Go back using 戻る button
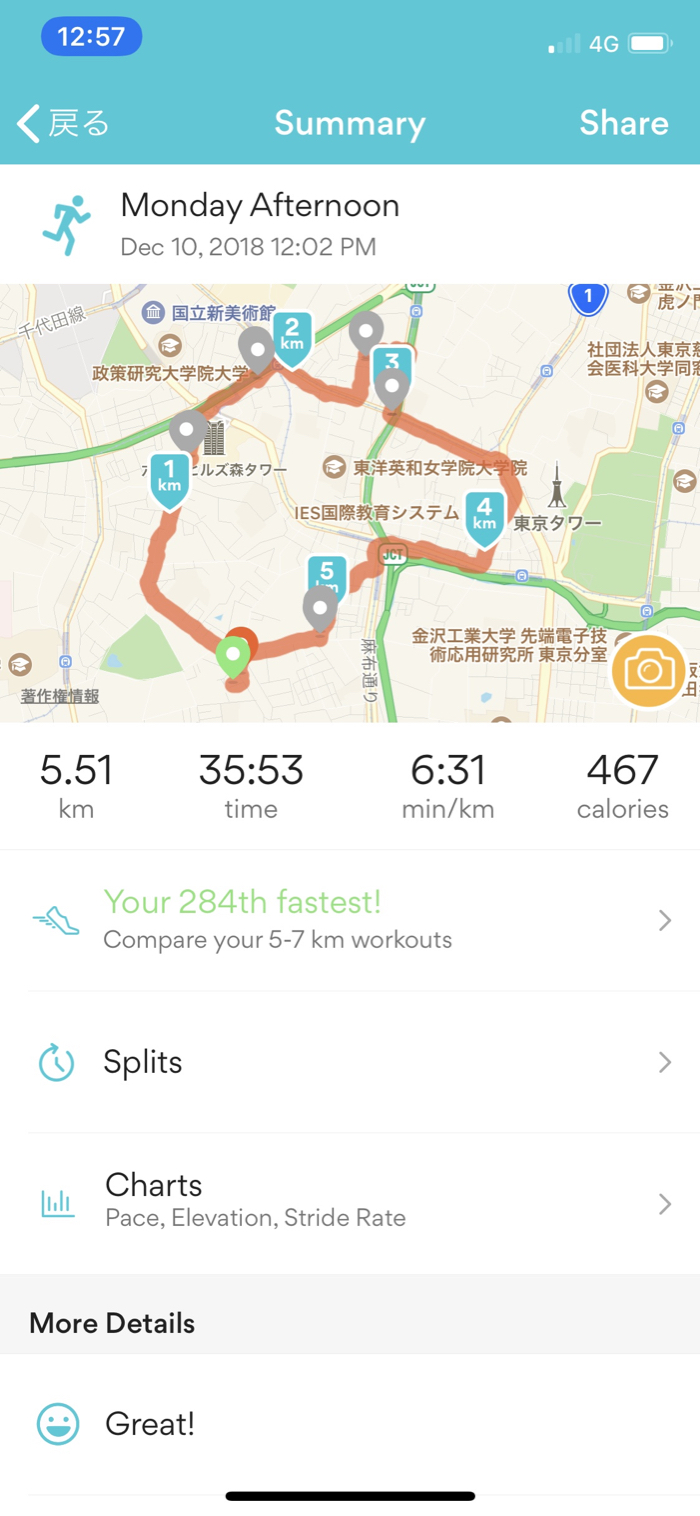The image size is (700, 1516). click(63, 123)
